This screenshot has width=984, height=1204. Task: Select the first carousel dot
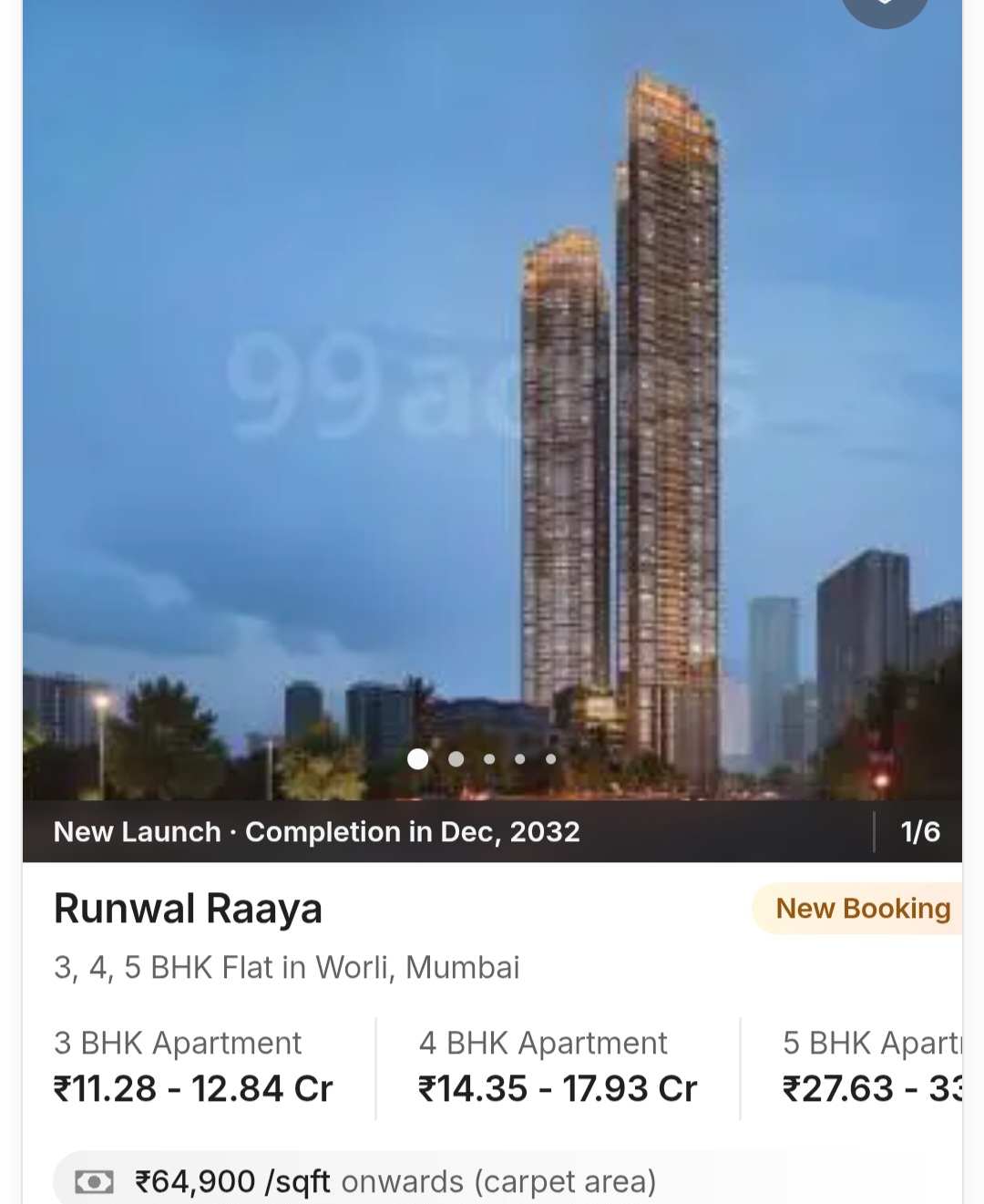pos(418,759)
